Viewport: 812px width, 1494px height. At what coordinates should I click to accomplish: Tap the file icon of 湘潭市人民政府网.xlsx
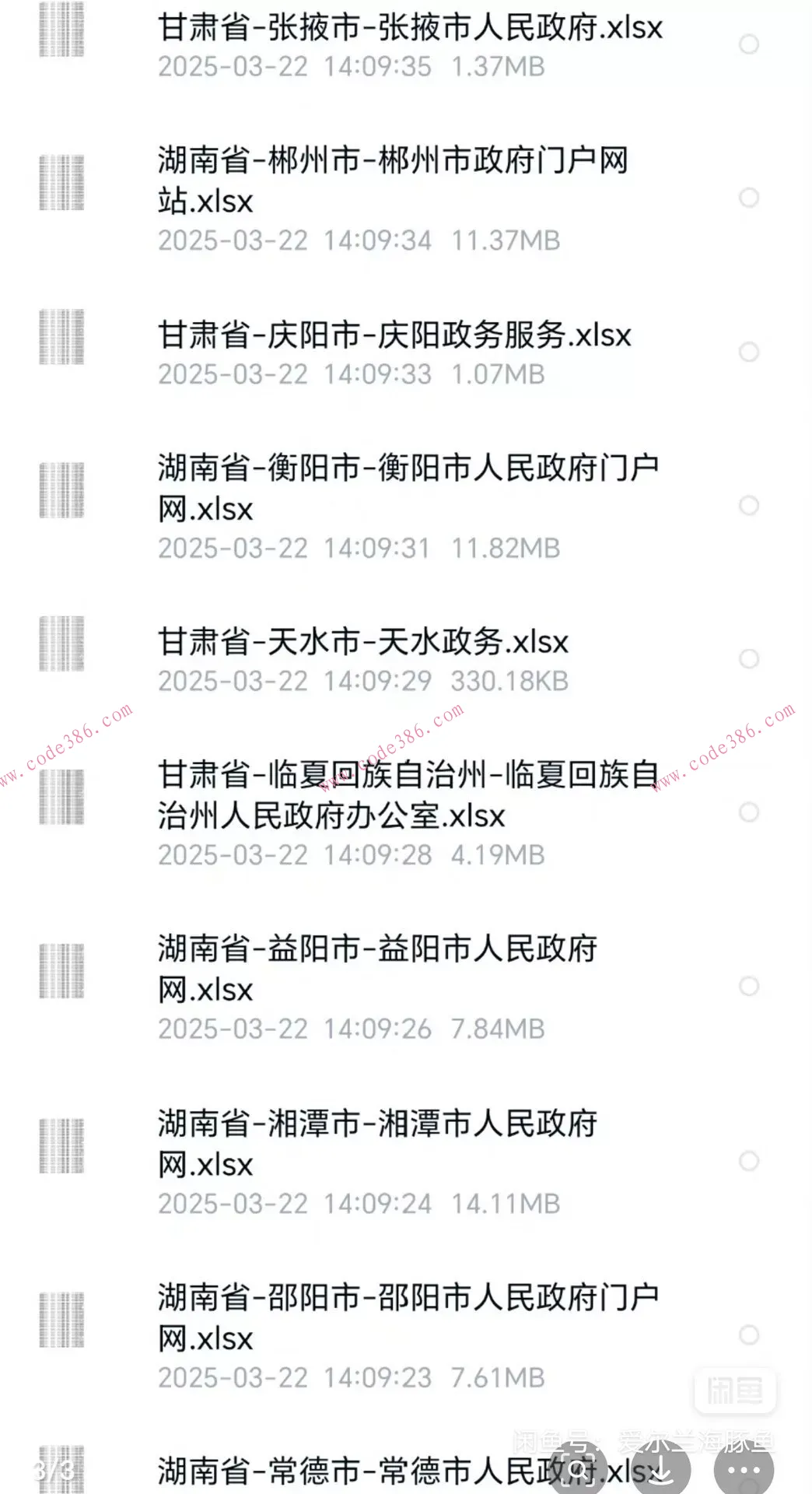point(61,1148)
